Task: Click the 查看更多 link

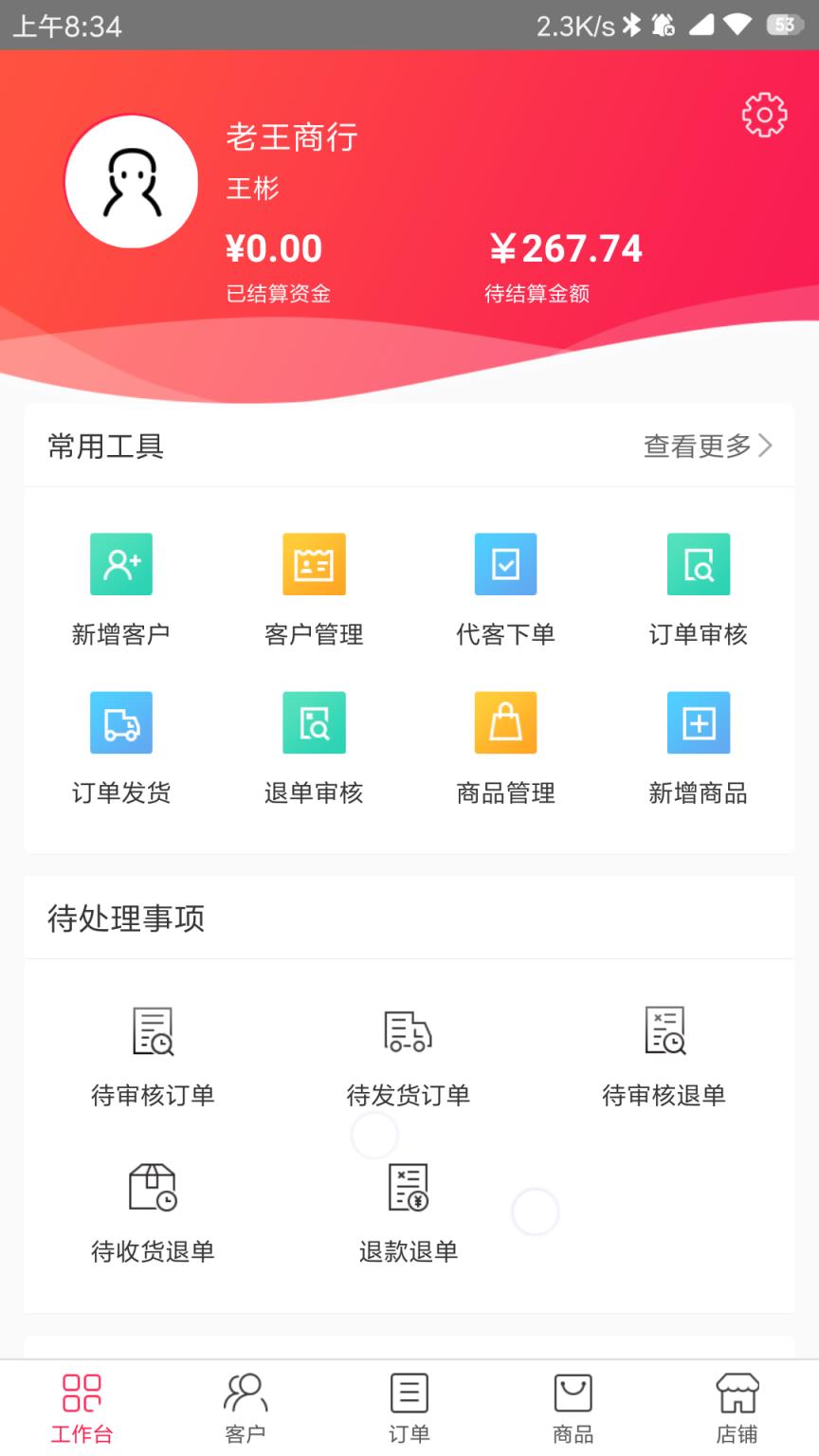Action: (x=701, y=445)
